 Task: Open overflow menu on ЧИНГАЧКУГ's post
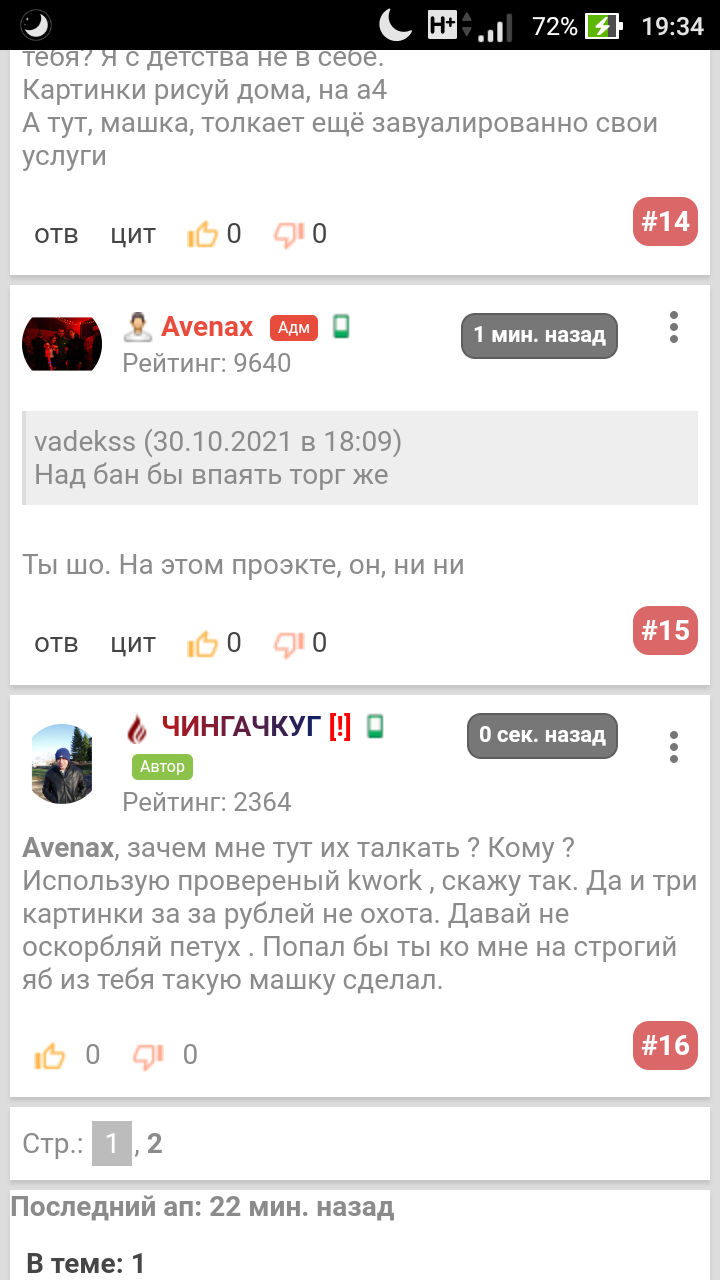point(674,746)
